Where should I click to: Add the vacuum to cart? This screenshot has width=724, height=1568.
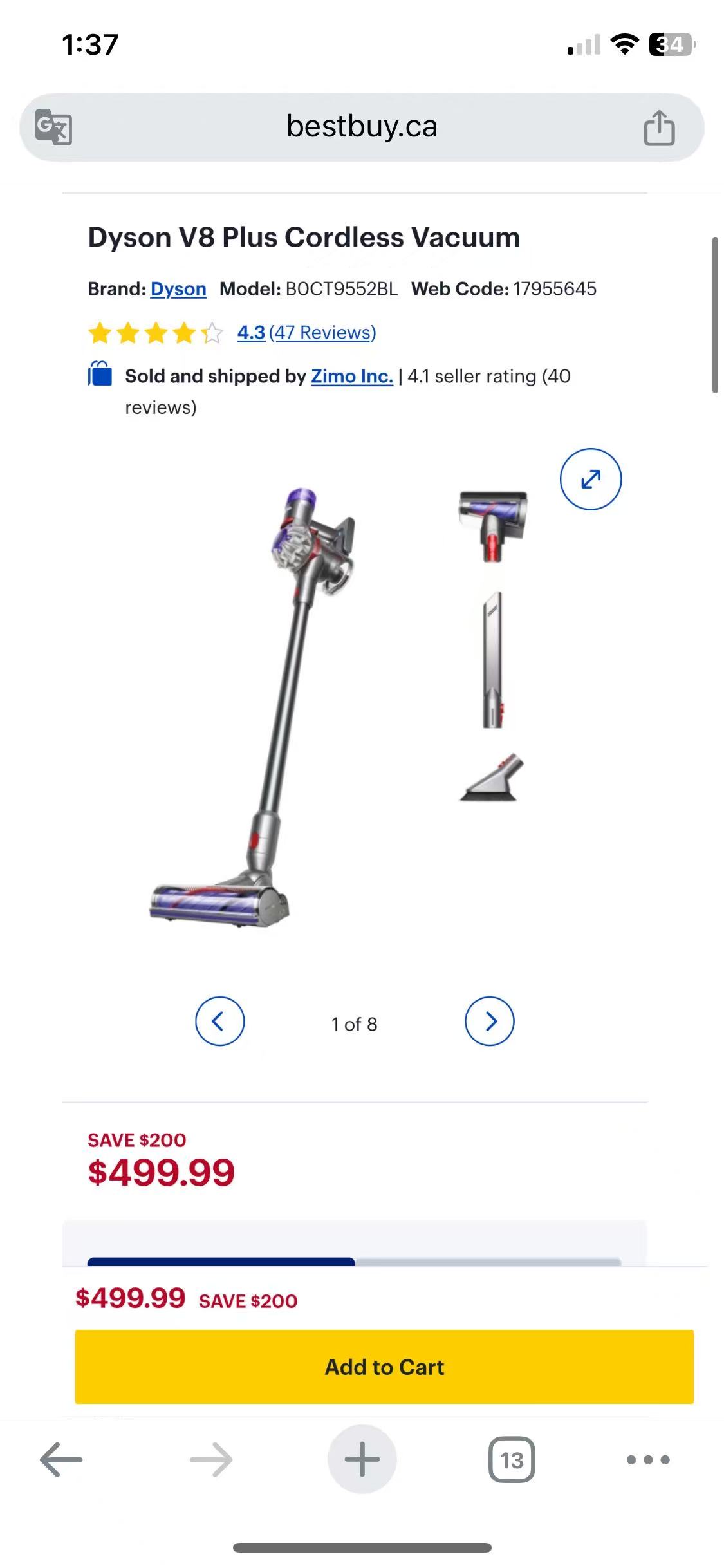click(384, 1367)
